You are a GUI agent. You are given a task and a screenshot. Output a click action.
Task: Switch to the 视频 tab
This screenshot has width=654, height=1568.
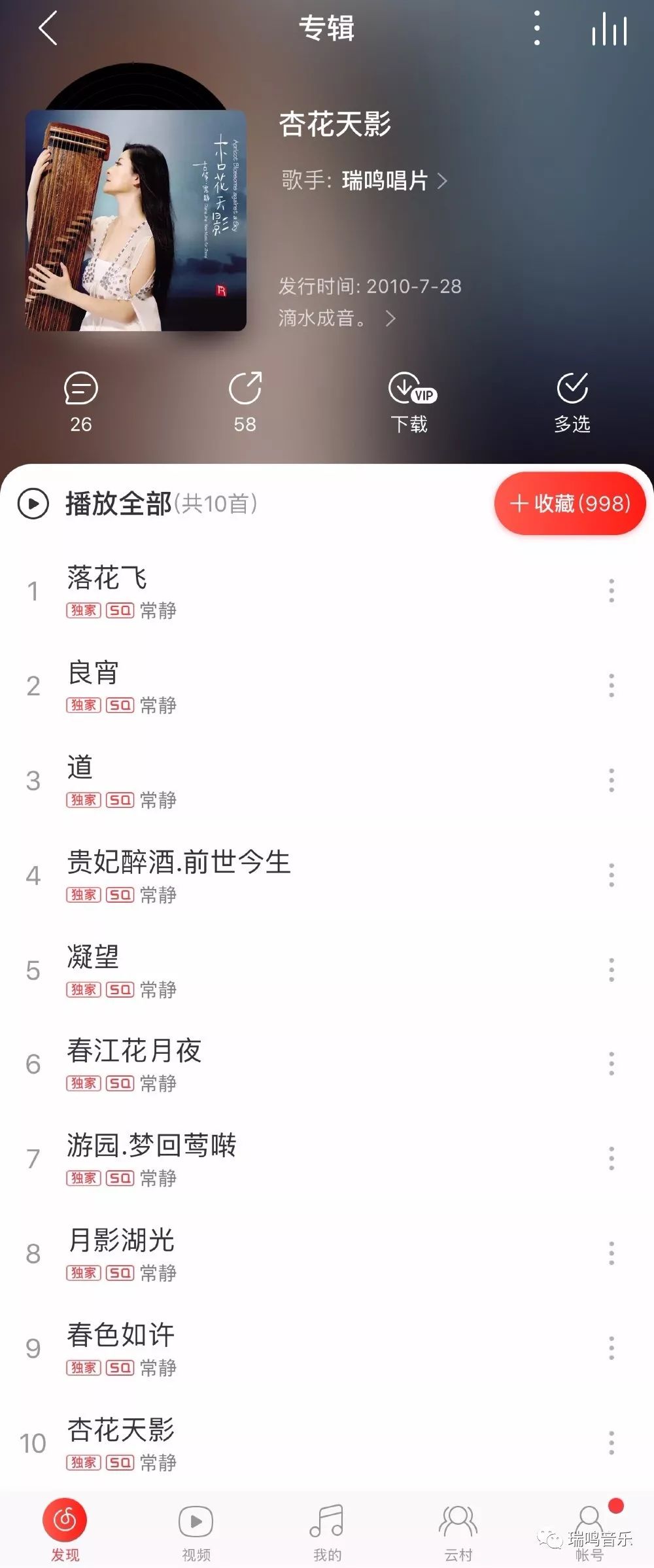(x=196, y=1530)
